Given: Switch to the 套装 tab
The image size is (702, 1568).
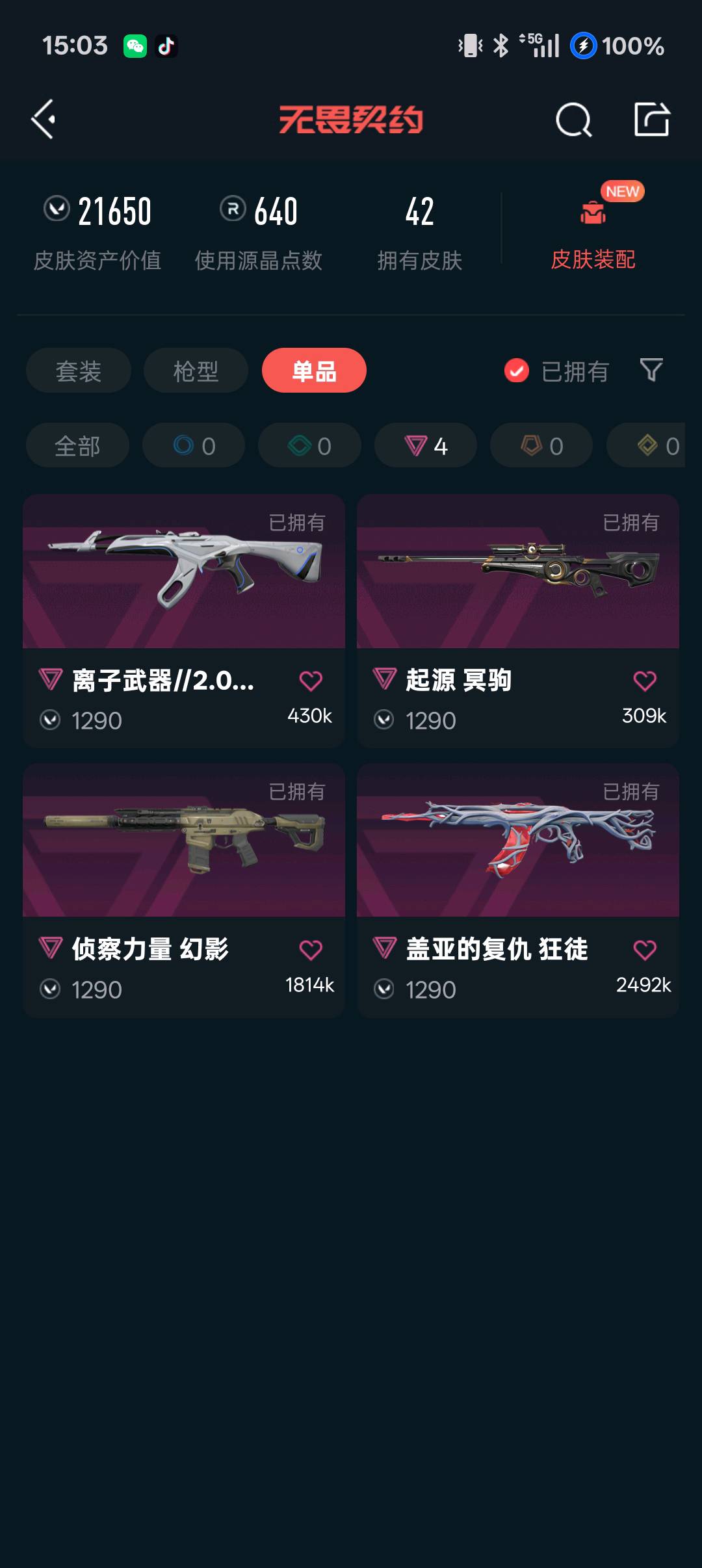Looking at the screenshot, I should click(x=79, y=371).
